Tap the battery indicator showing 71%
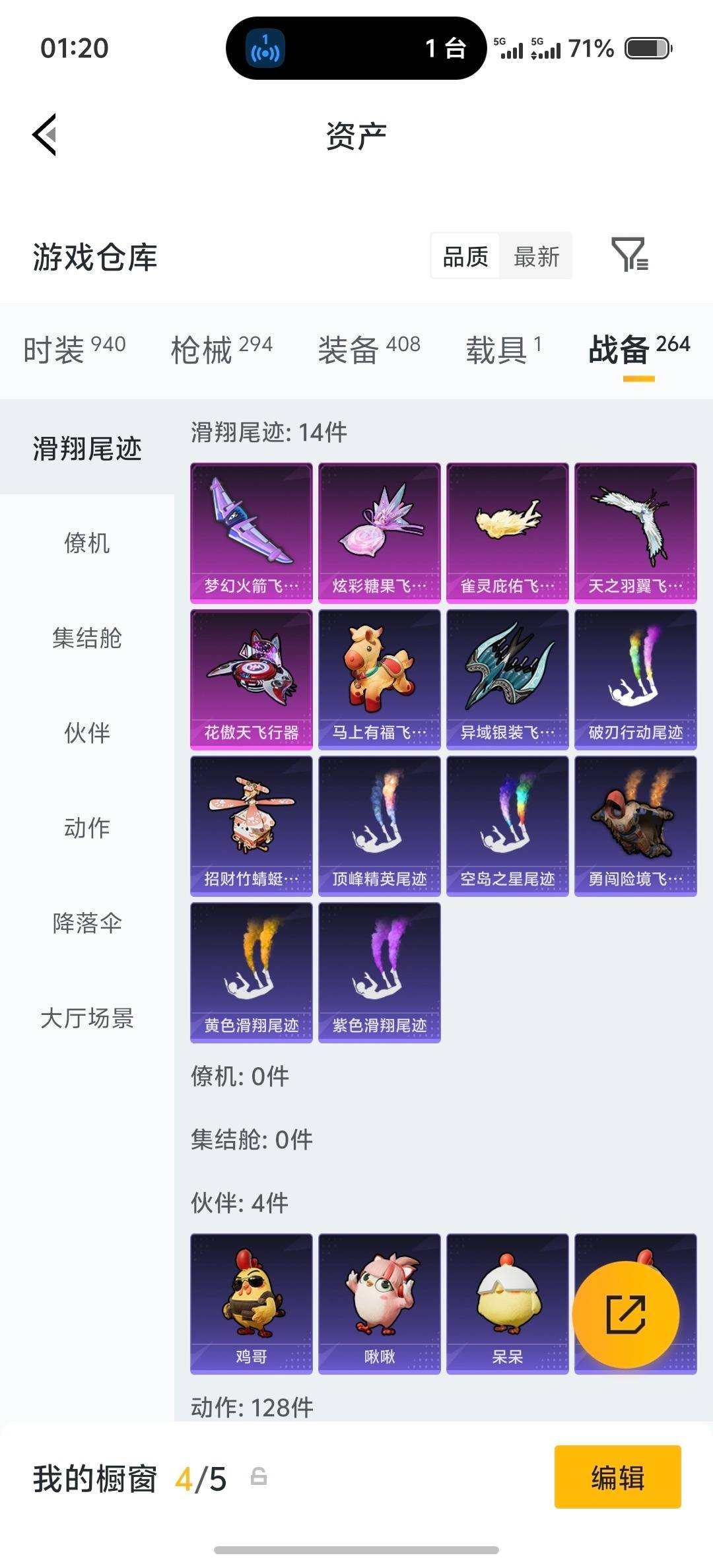The image size is (713, 1568). click(x=646, y=48)
